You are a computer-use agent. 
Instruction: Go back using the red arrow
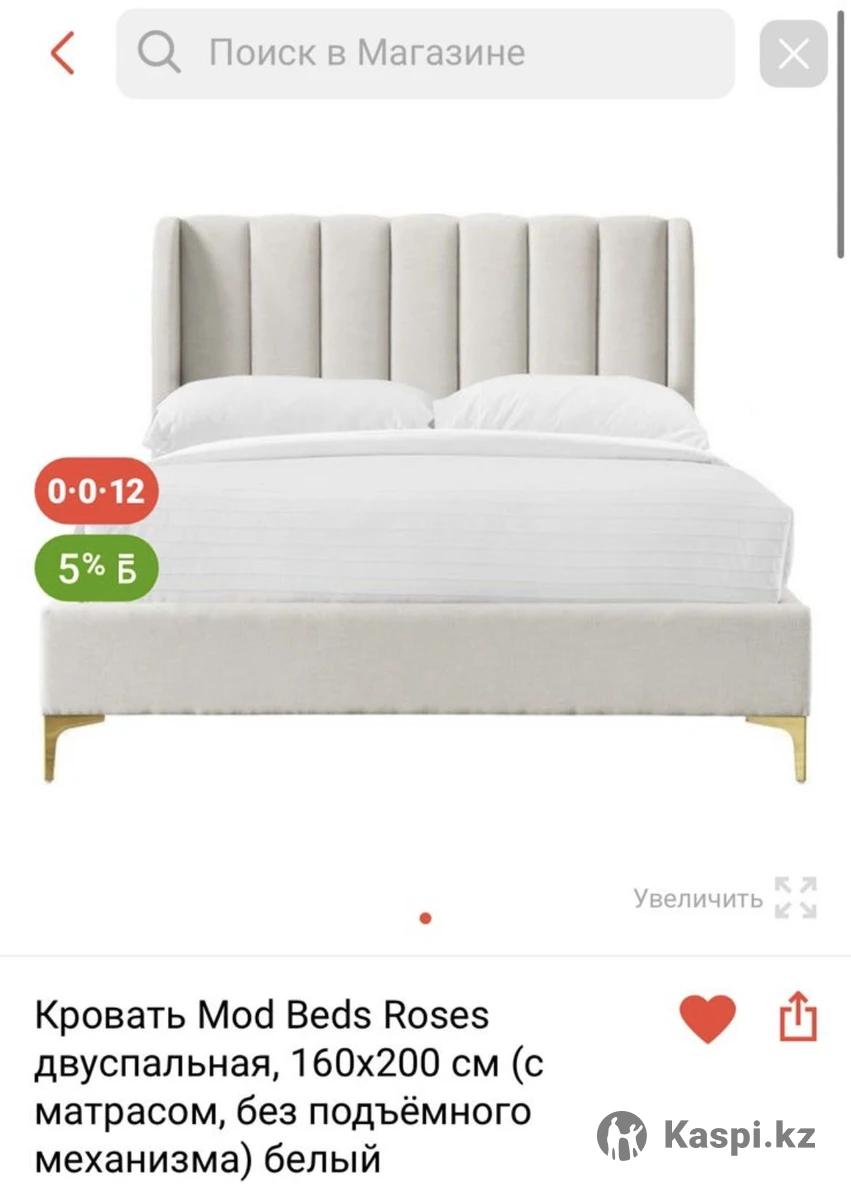[x=62, y=53]
